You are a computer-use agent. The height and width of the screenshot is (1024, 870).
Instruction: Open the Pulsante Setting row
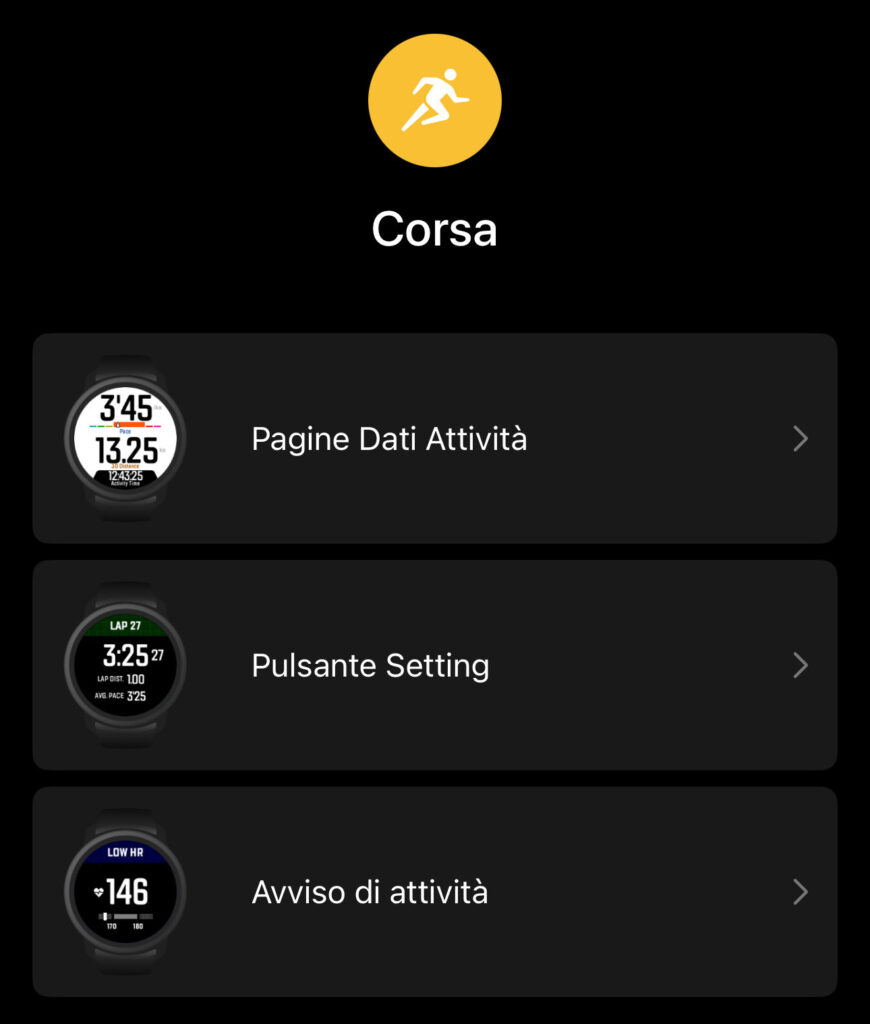tap(434, 665)
